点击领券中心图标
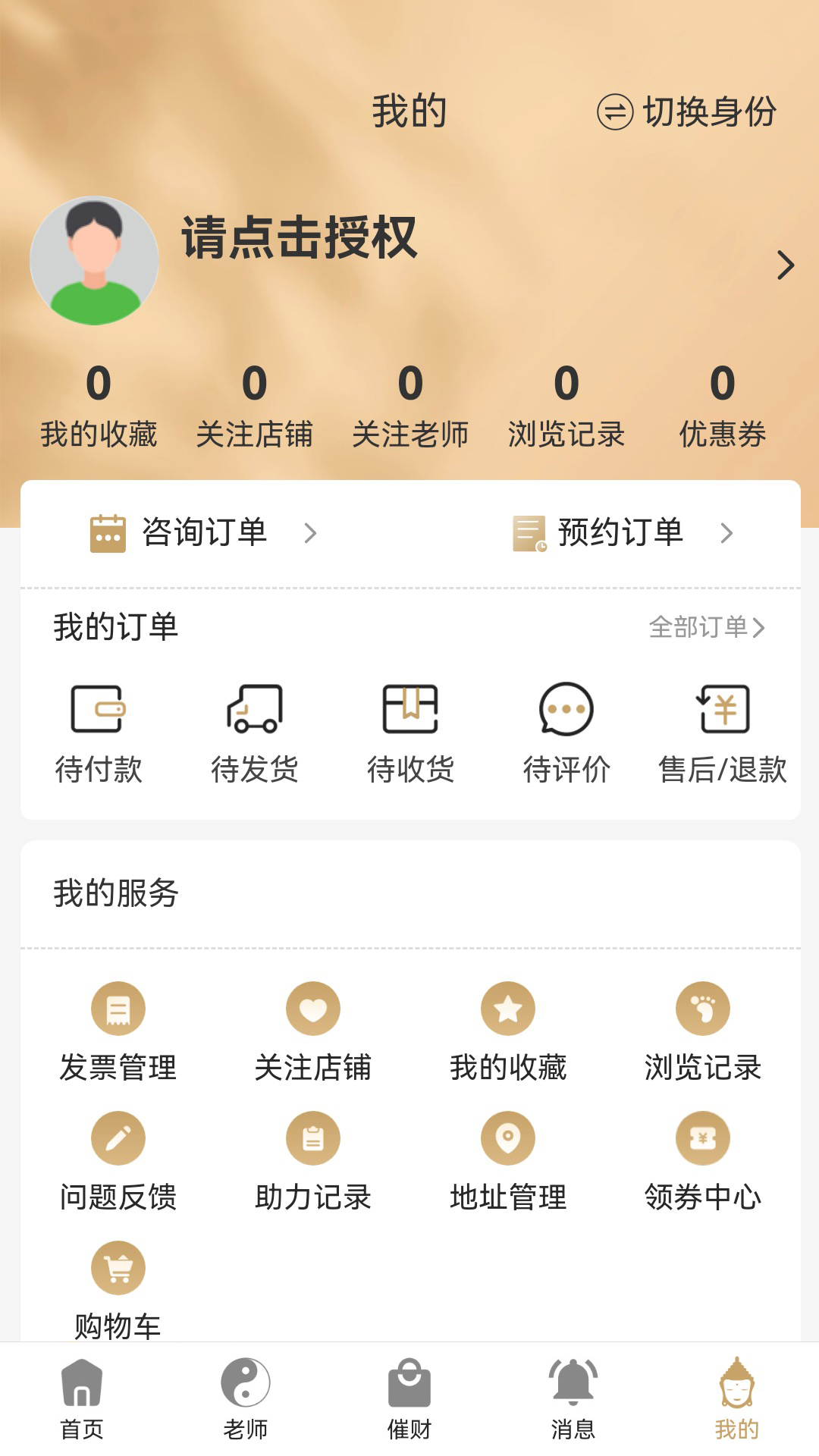Screen dimensions: 819x1456 701,1139
